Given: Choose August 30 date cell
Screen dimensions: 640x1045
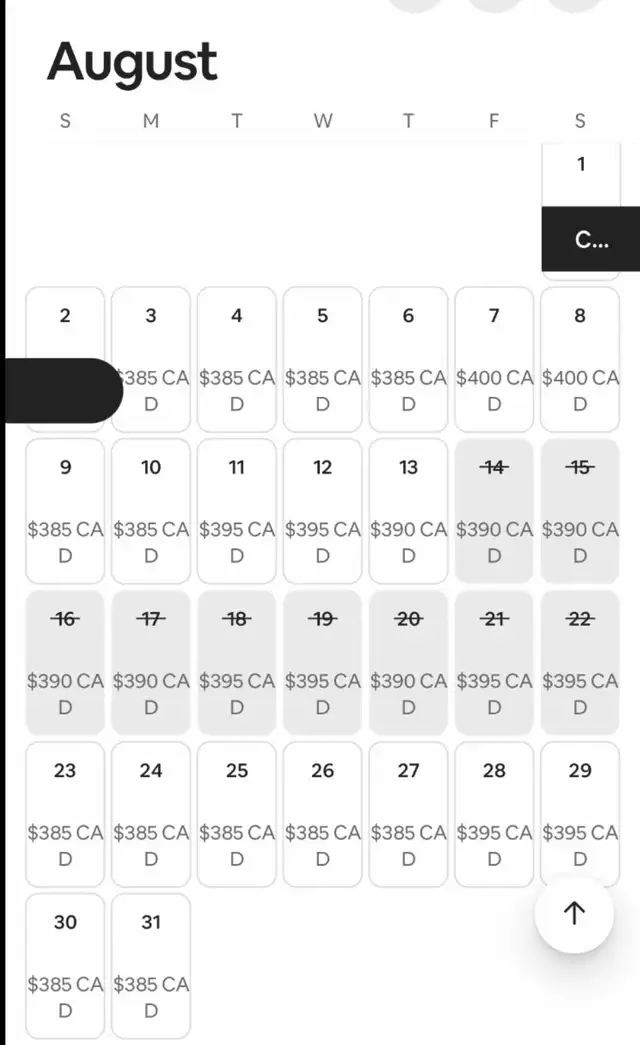Looking at the screenshot, I should click(65, 966).
